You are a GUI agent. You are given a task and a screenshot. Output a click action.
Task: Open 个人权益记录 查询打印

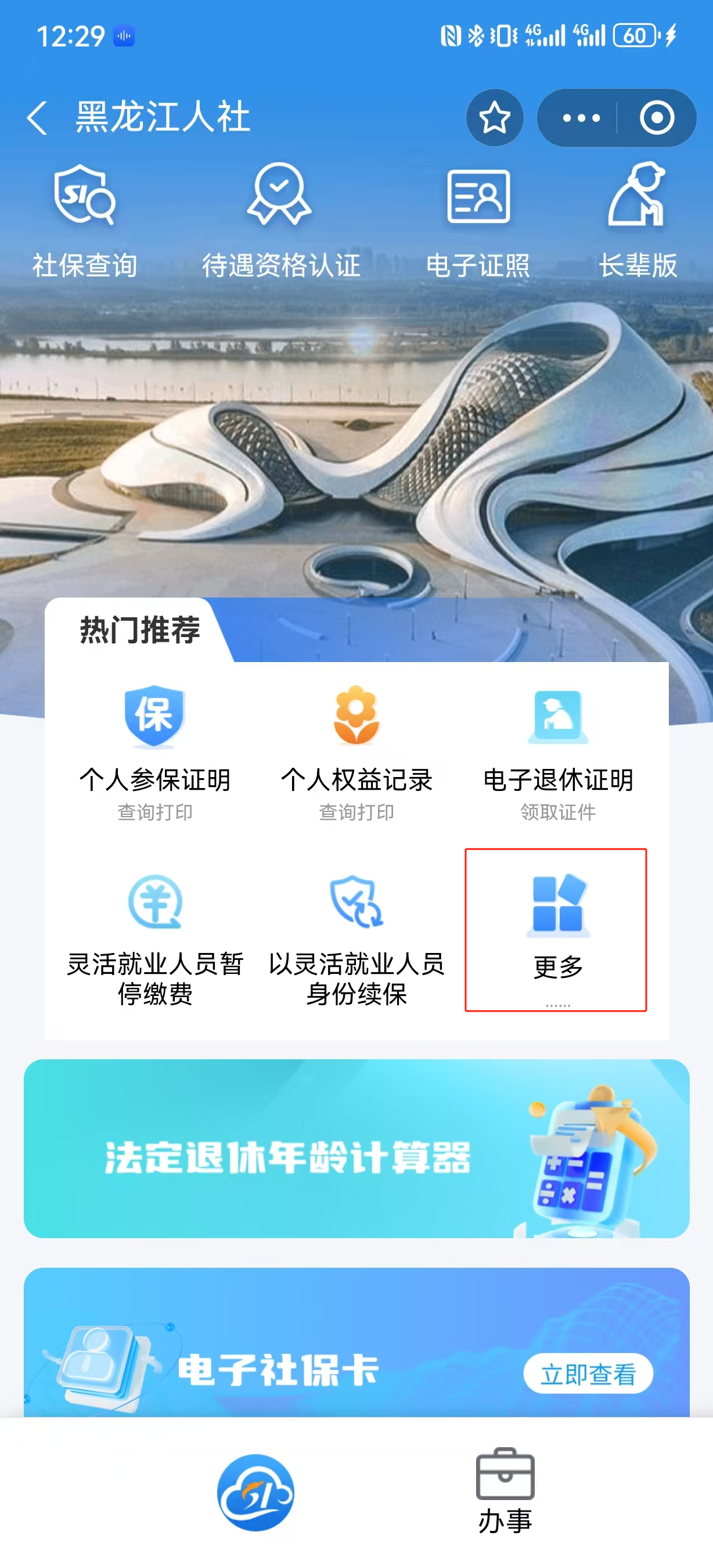tap(356, 752)
